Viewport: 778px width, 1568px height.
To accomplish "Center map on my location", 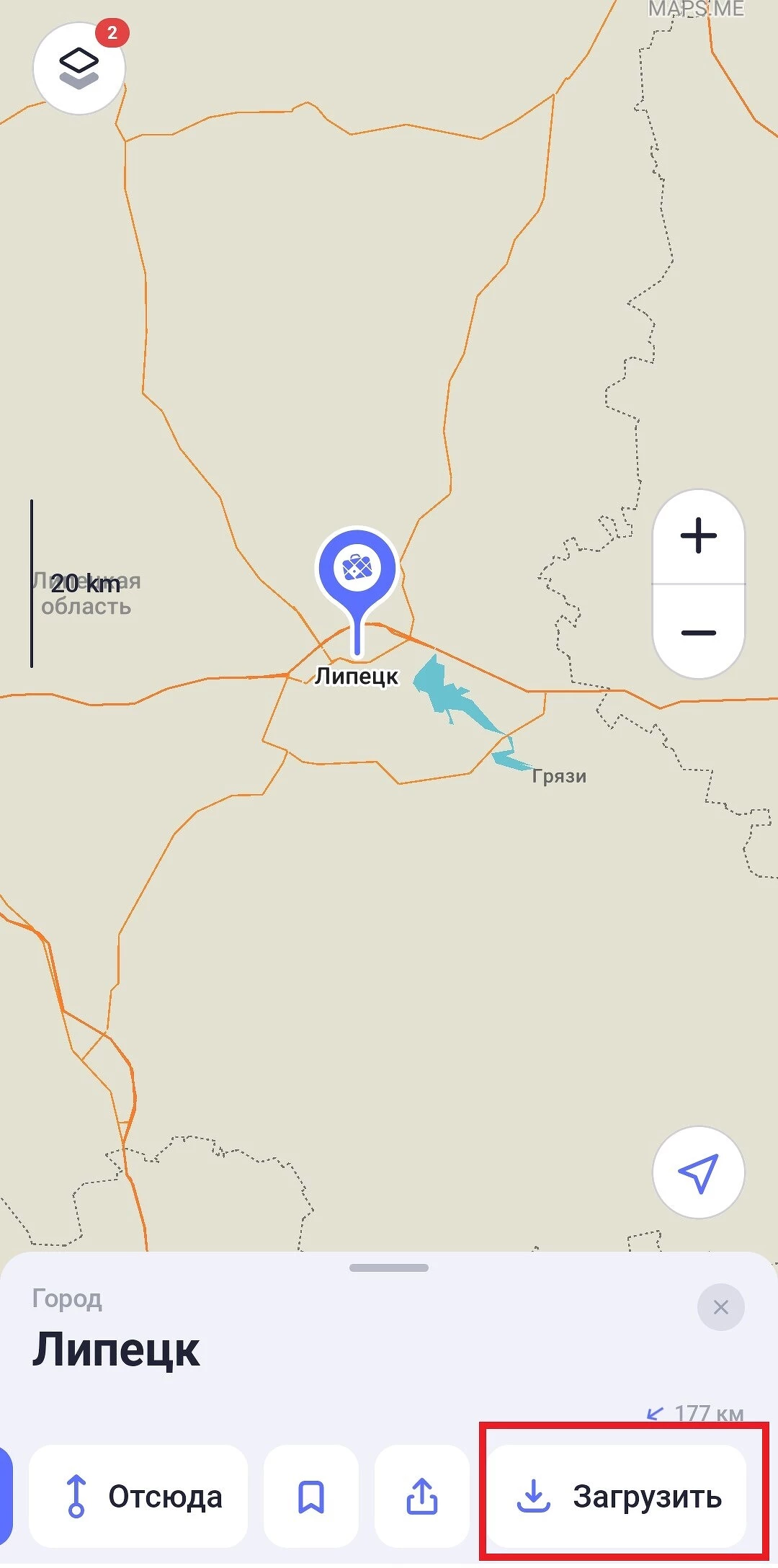I will [x=698, y=1172].
